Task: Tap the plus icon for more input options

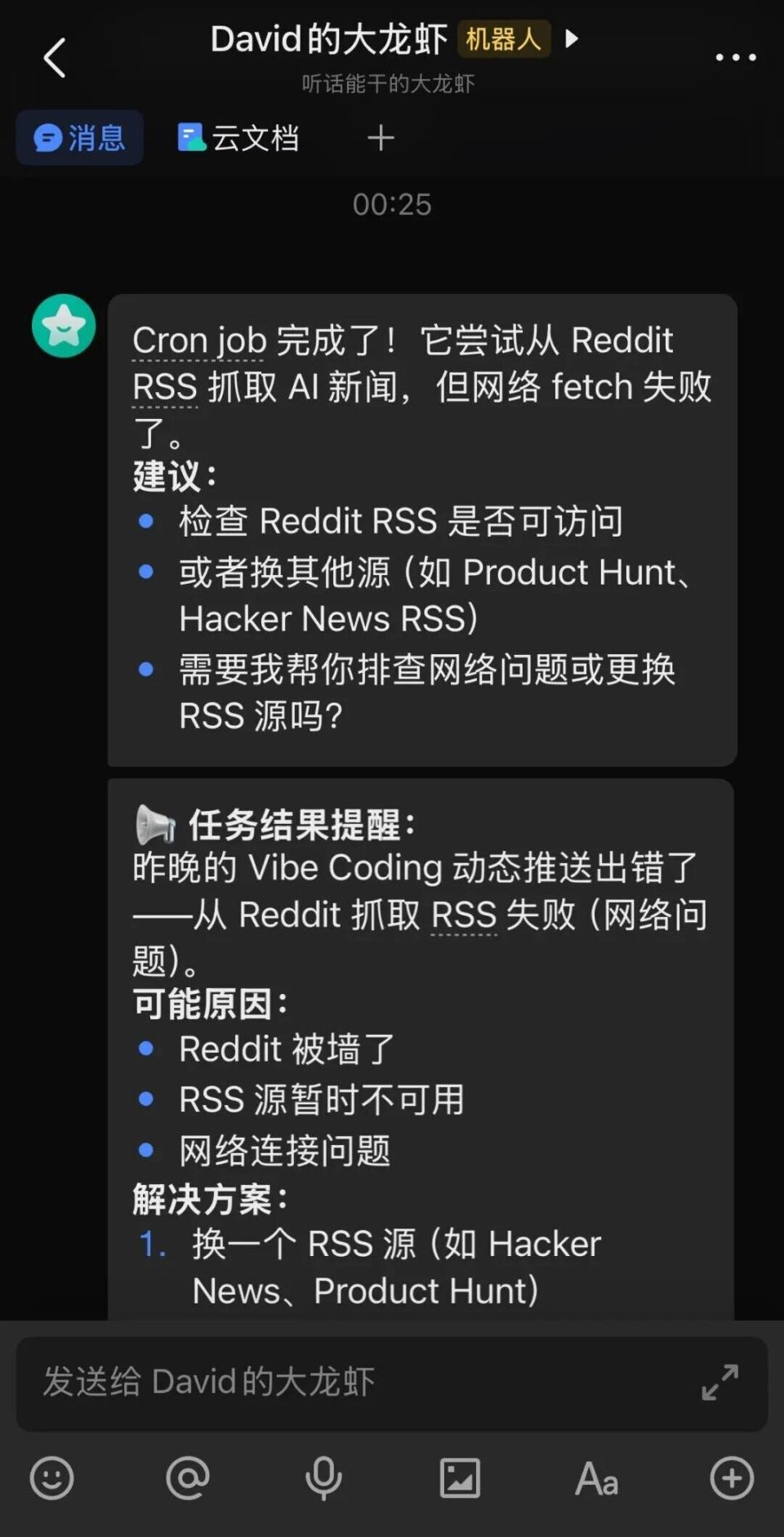Action: 729,1478
